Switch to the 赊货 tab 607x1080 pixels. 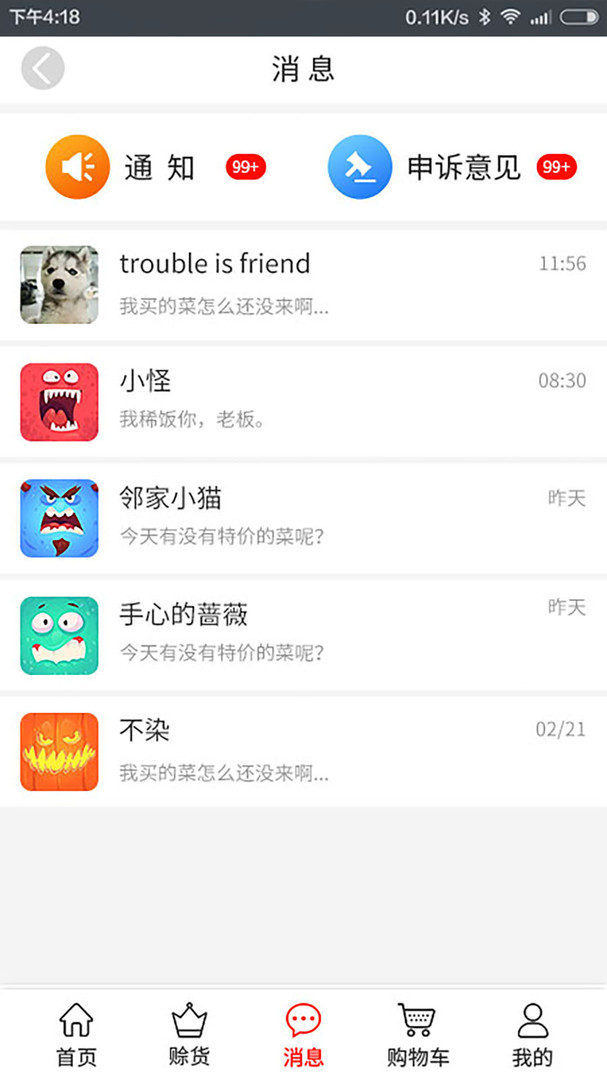click(189, 1035)
